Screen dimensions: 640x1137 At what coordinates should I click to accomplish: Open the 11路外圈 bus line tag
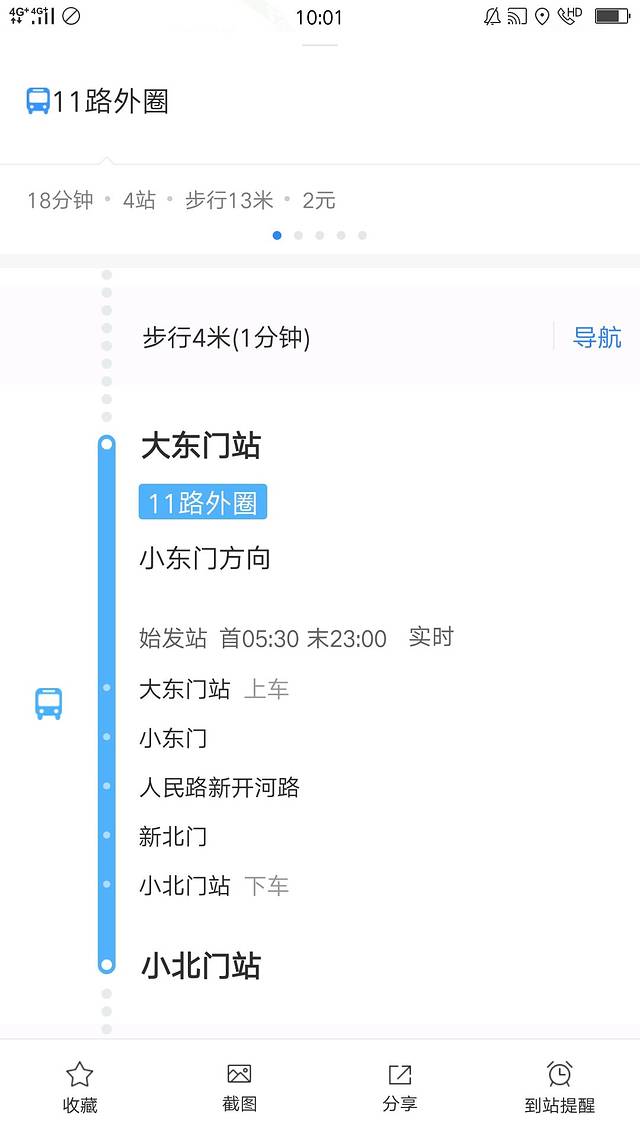tap(203, 502)
